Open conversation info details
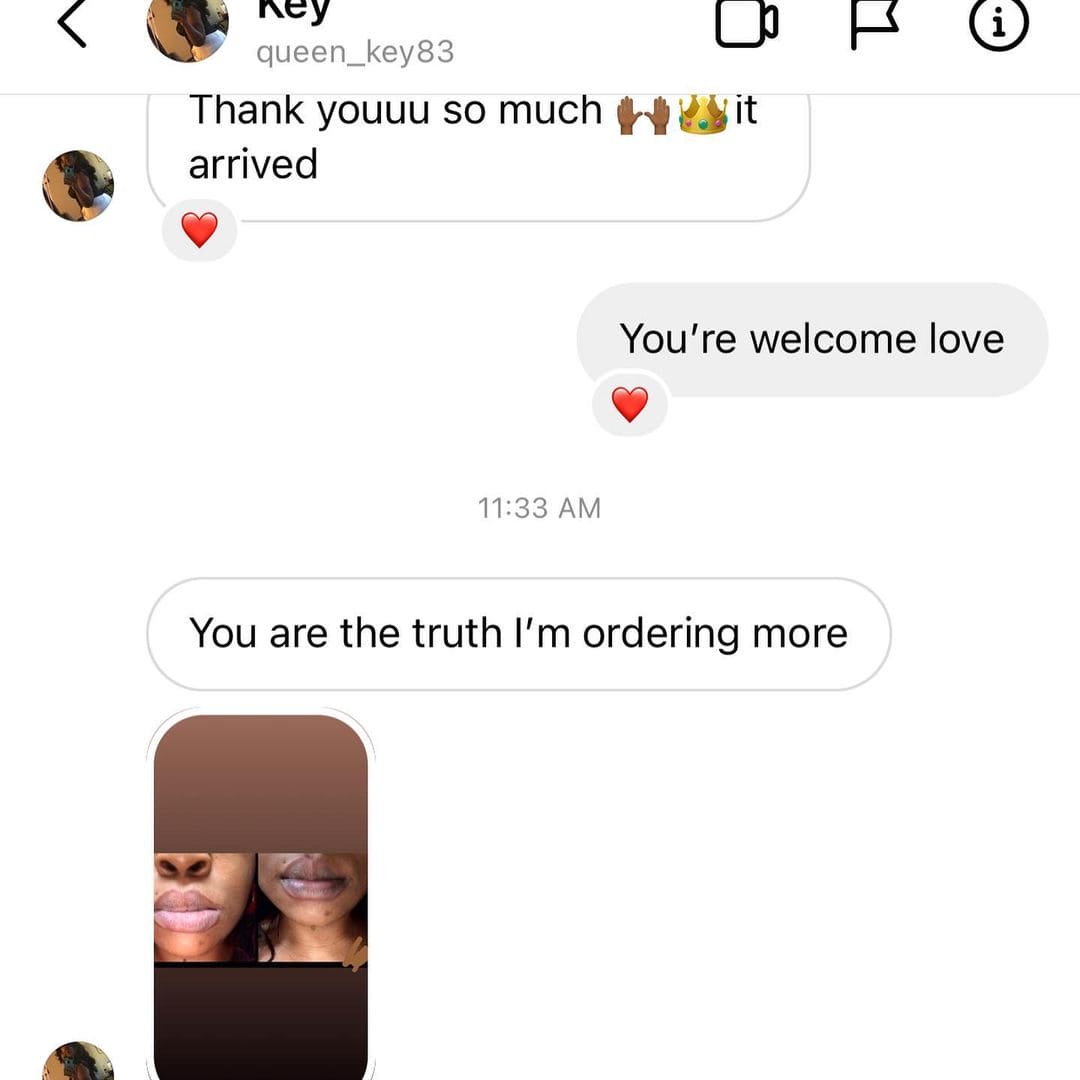 click(998, 24)
